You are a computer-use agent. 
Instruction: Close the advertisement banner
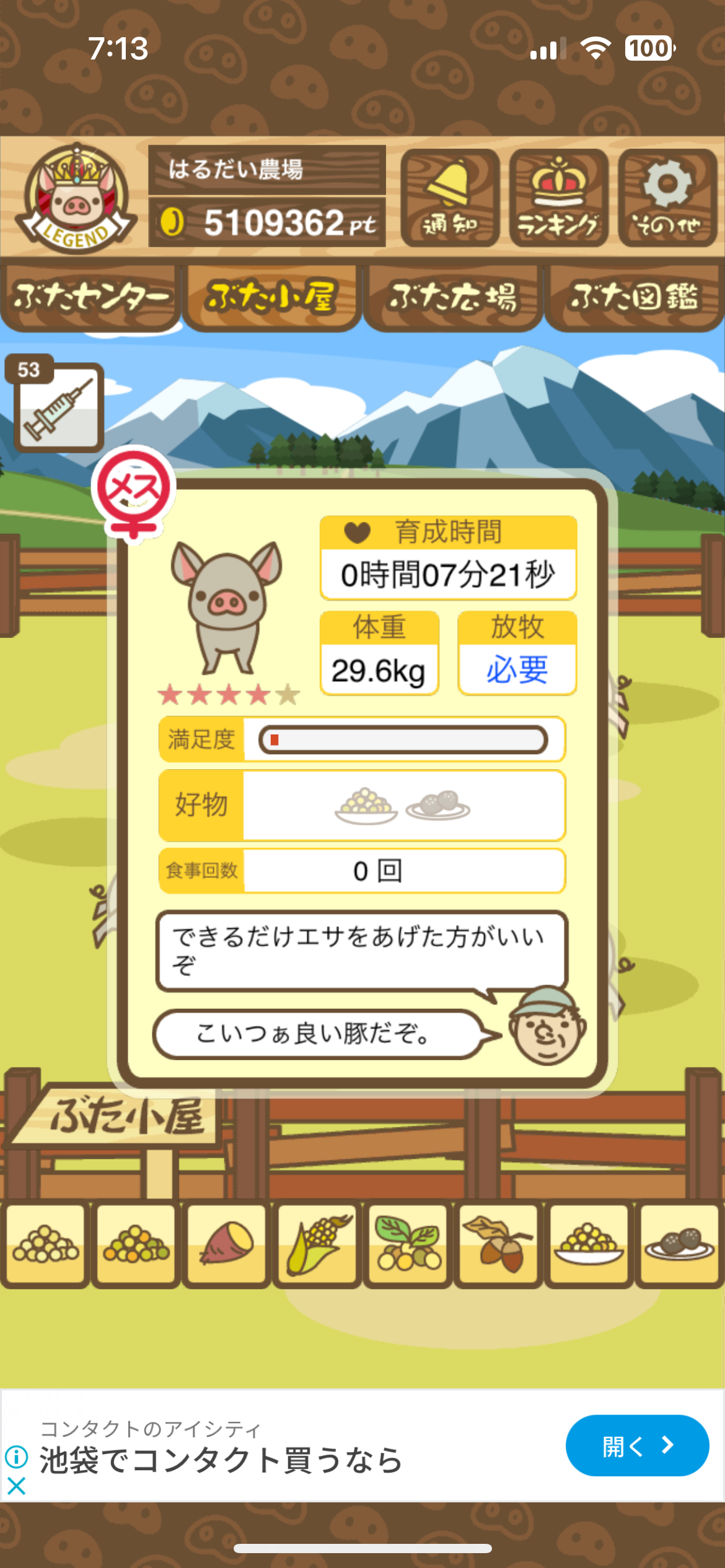[16, 1486]
